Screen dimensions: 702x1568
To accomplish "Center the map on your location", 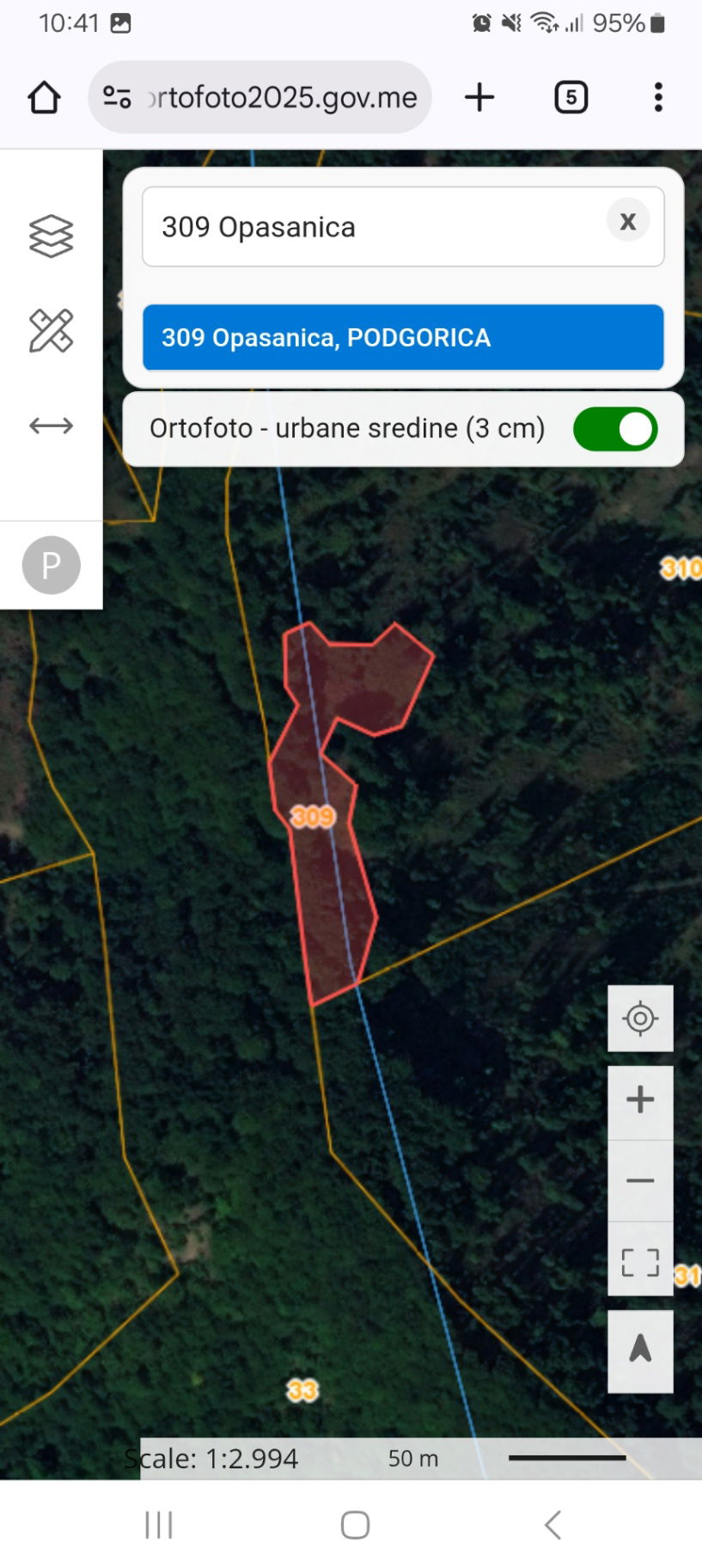I will point(640,1019).
